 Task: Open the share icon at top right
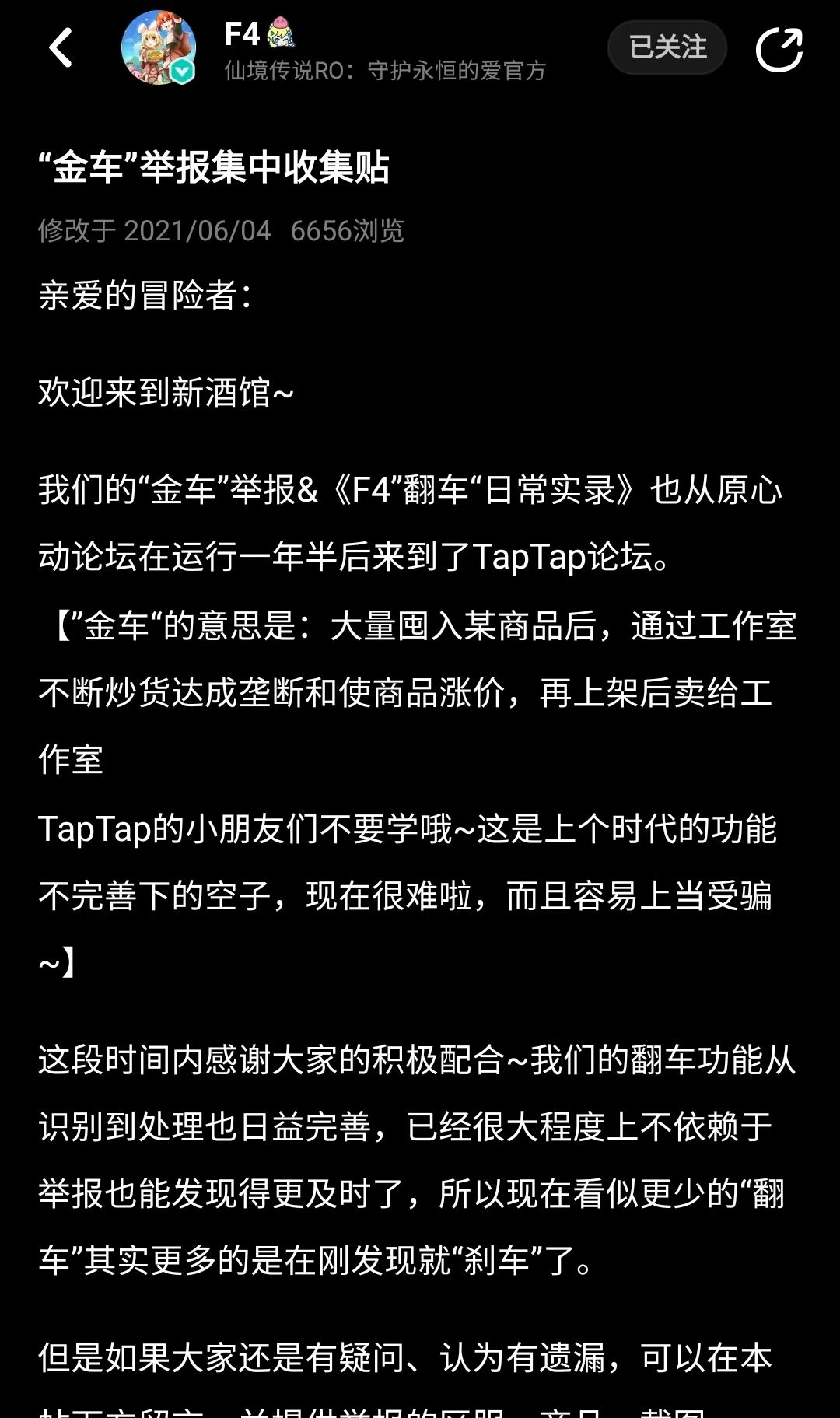780,48
